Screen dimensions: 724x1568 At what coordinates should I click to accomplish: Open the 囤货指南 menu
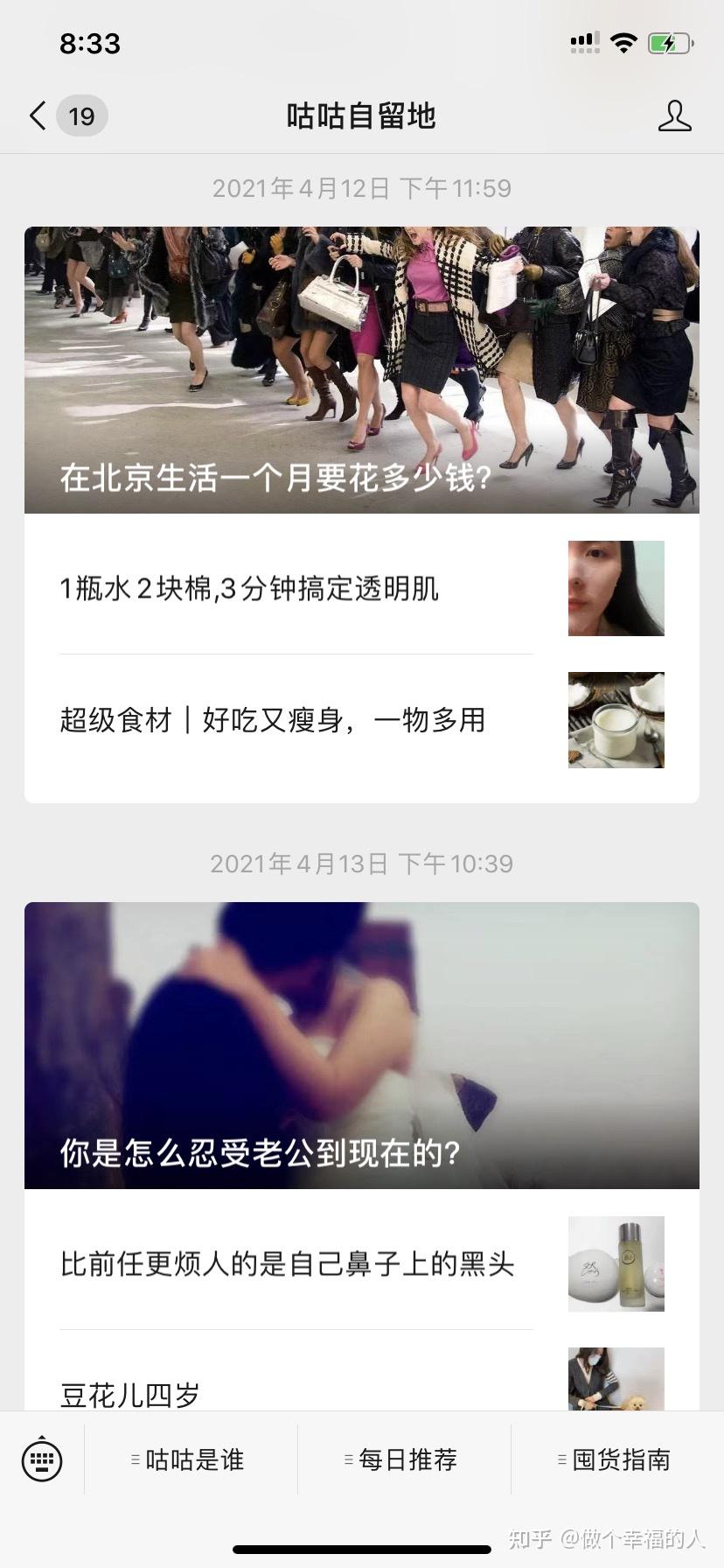coord(617,1459)
